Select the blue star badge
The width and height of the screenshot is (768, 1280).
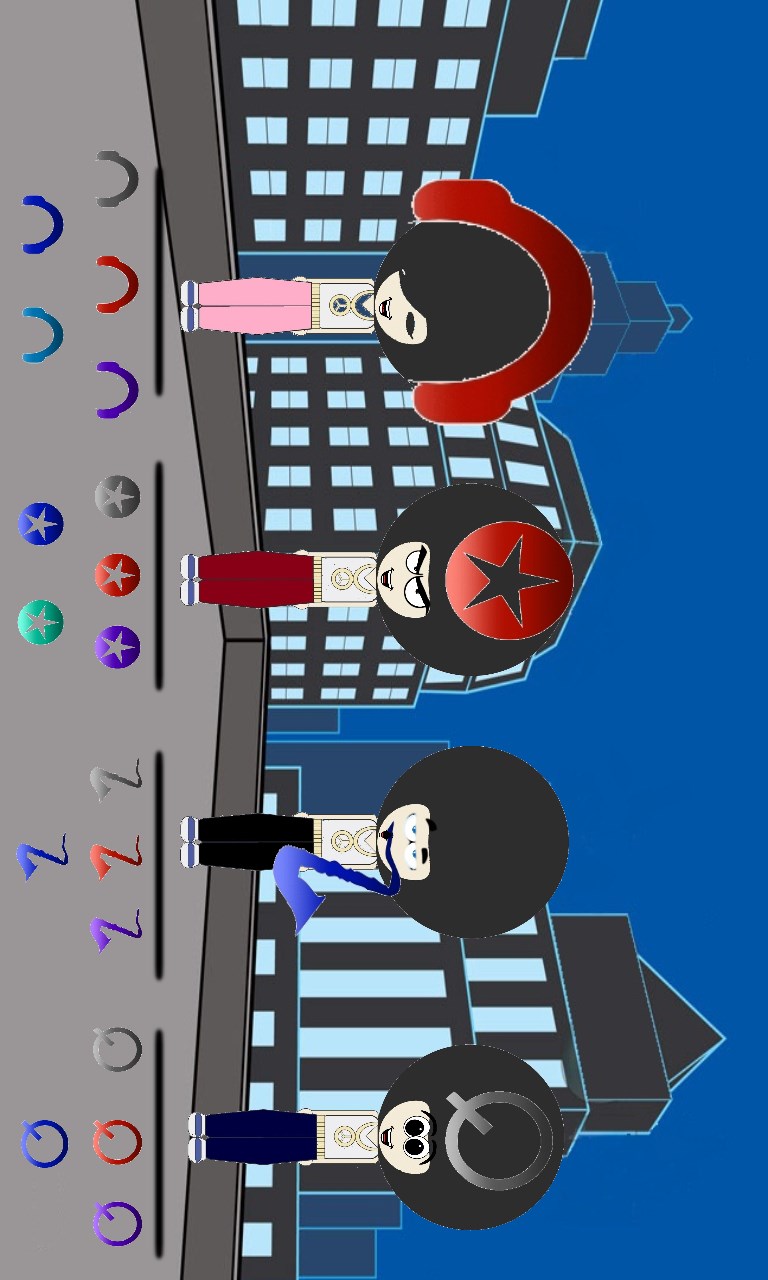click(x=41, y=523)
